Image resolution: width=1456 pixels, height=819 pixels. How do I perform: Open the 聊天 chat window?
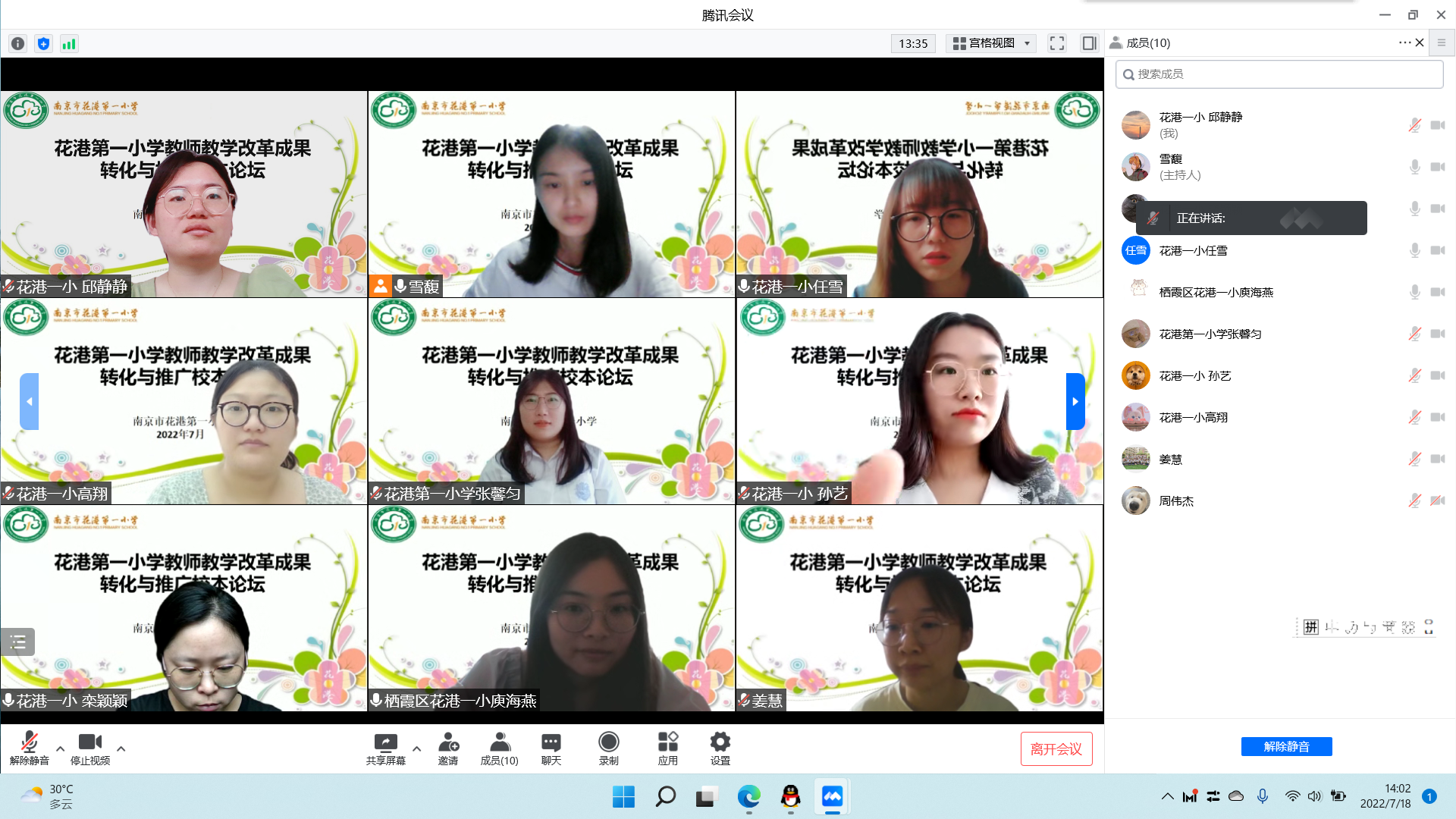pos(551,748)
